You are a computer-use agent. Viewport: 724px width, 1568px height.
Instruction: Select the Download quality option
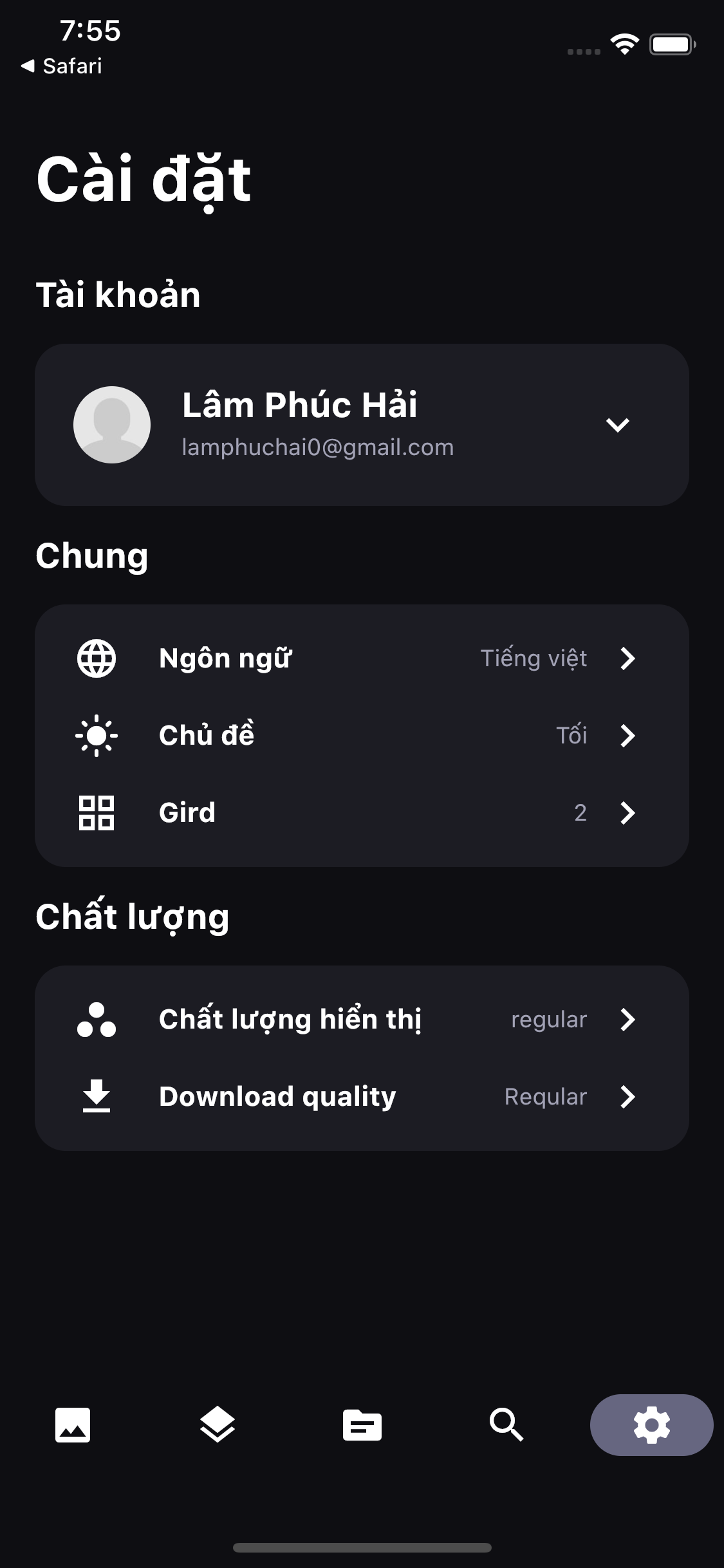pyautogui.click(x=362, y=1097)
